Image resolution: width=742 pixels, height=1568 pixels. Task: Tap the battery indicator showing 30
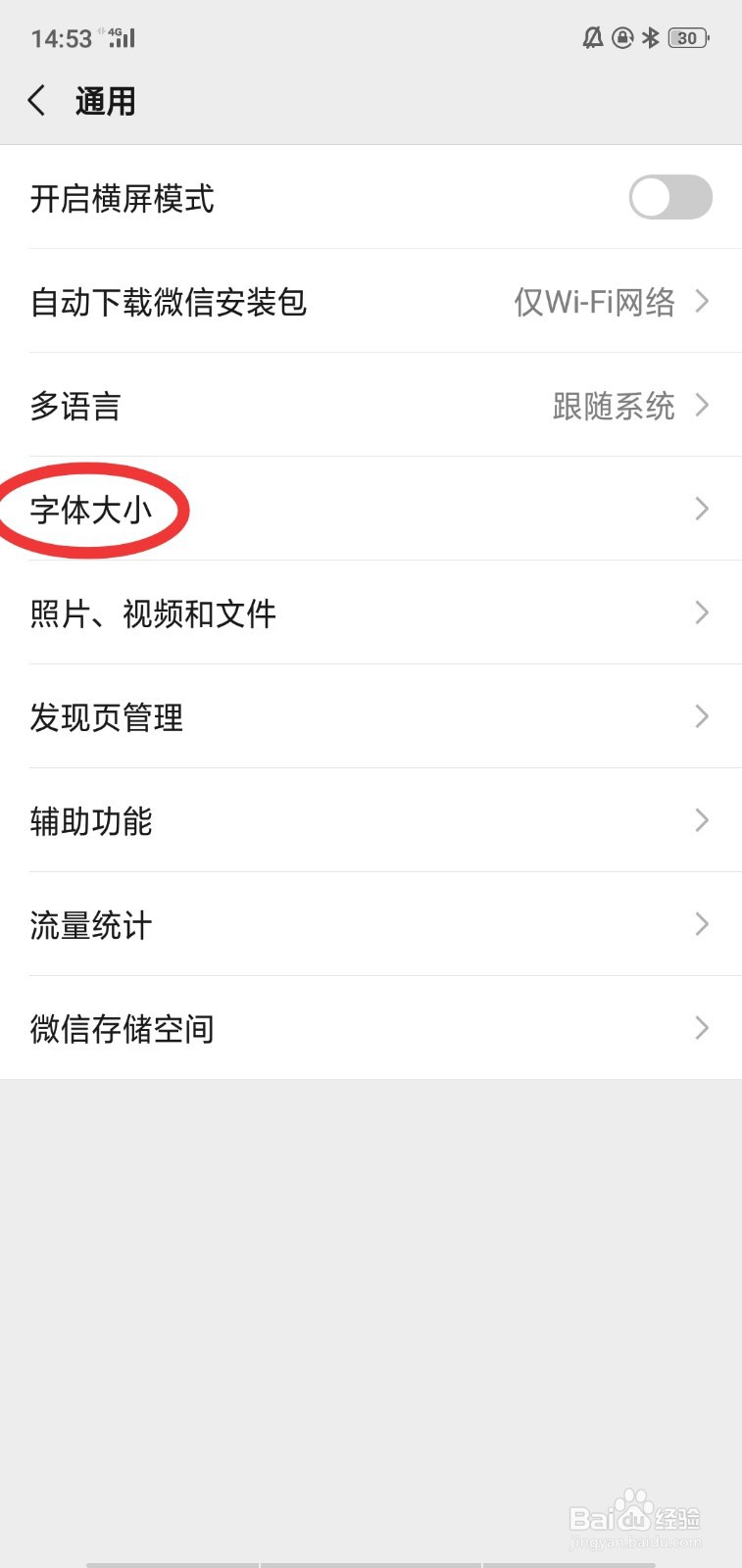pos(689,38)
